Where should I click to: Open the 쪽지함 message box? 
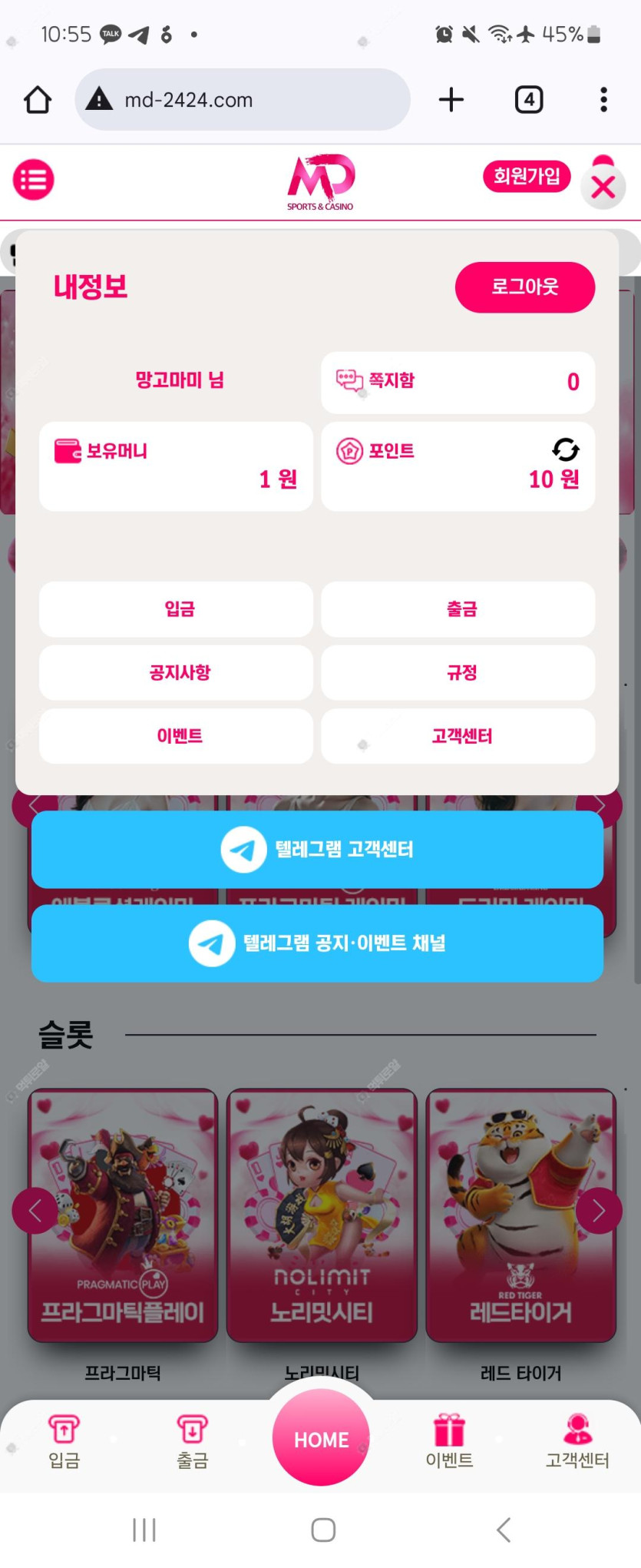click(x=458, y=382)
